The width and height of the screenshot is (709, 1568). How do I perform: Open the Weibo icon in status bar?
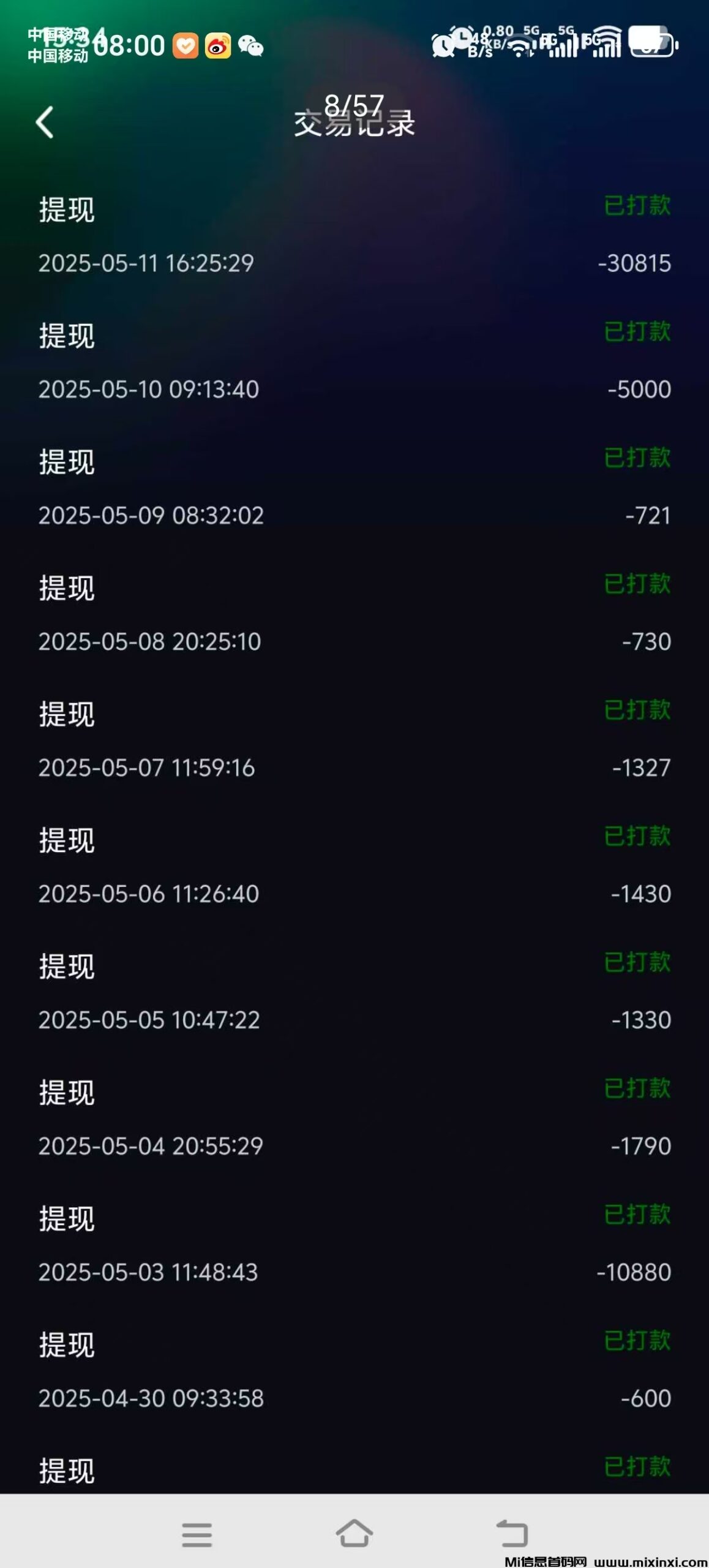point(217,44)
